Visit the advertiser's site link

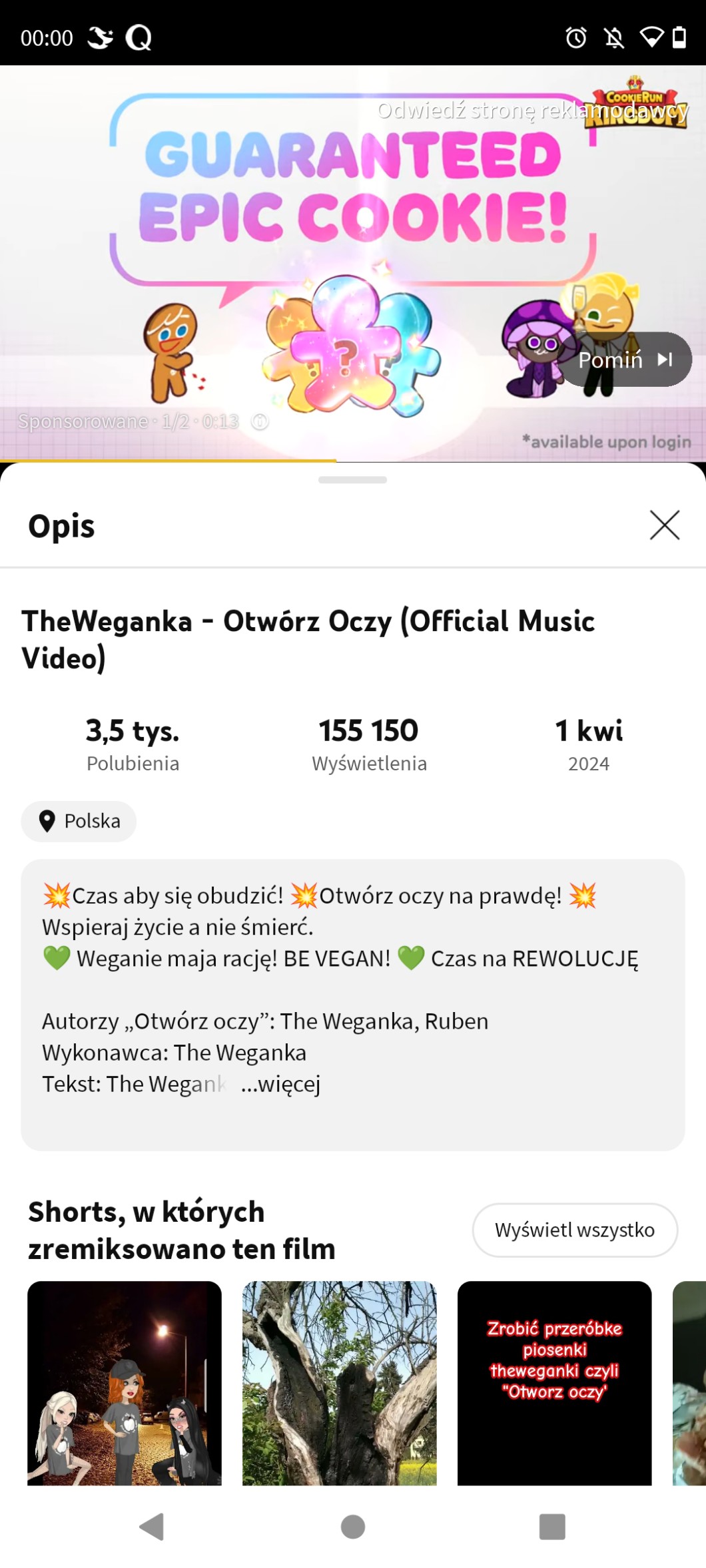tap(531, 111)
